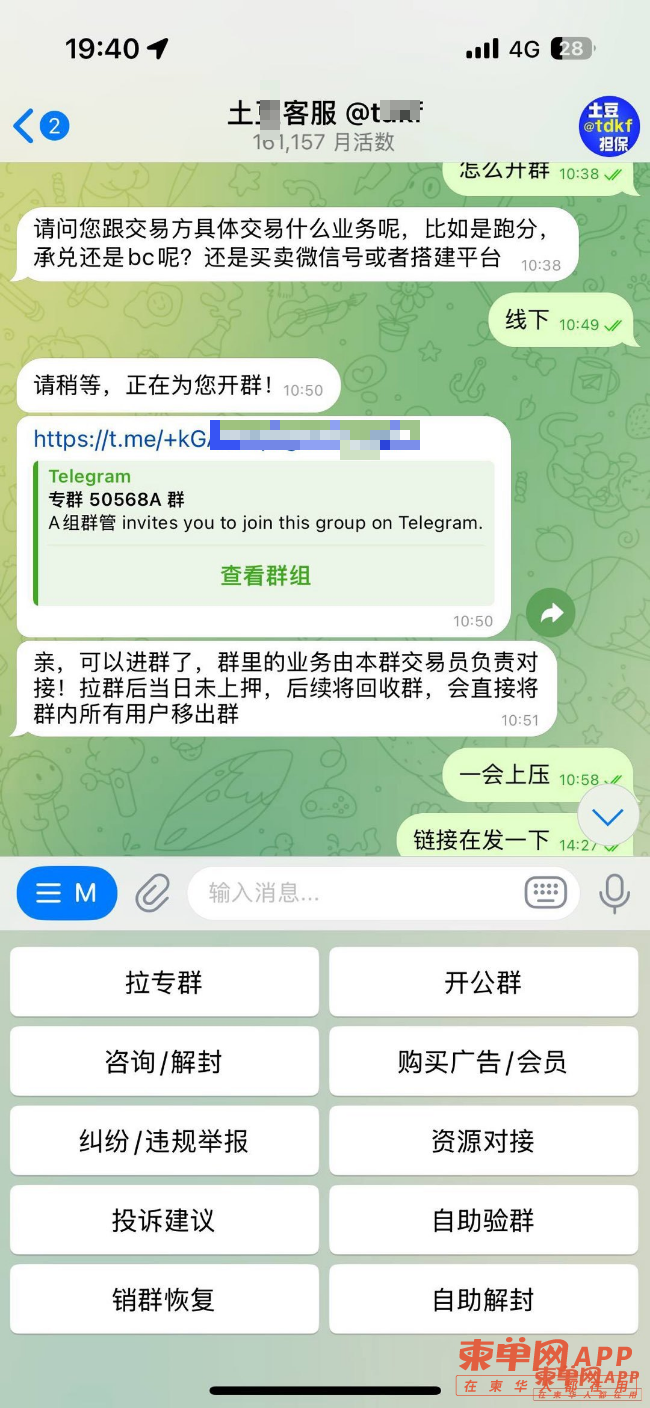Open the chat profile avatar
This screenshot has width=650, height=1408.
click(x=608, y=127)
